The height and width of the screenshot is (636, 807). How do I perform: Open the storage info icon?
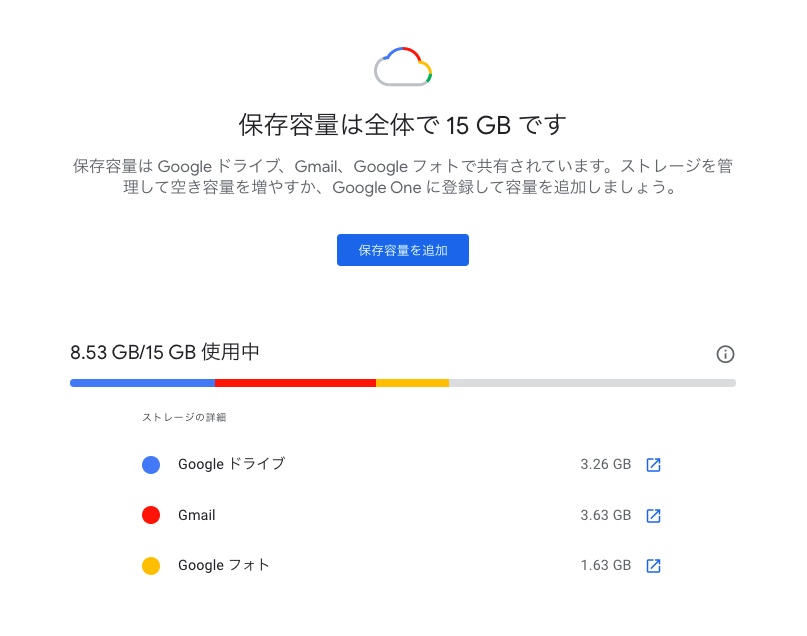click(x=726, y=354)
